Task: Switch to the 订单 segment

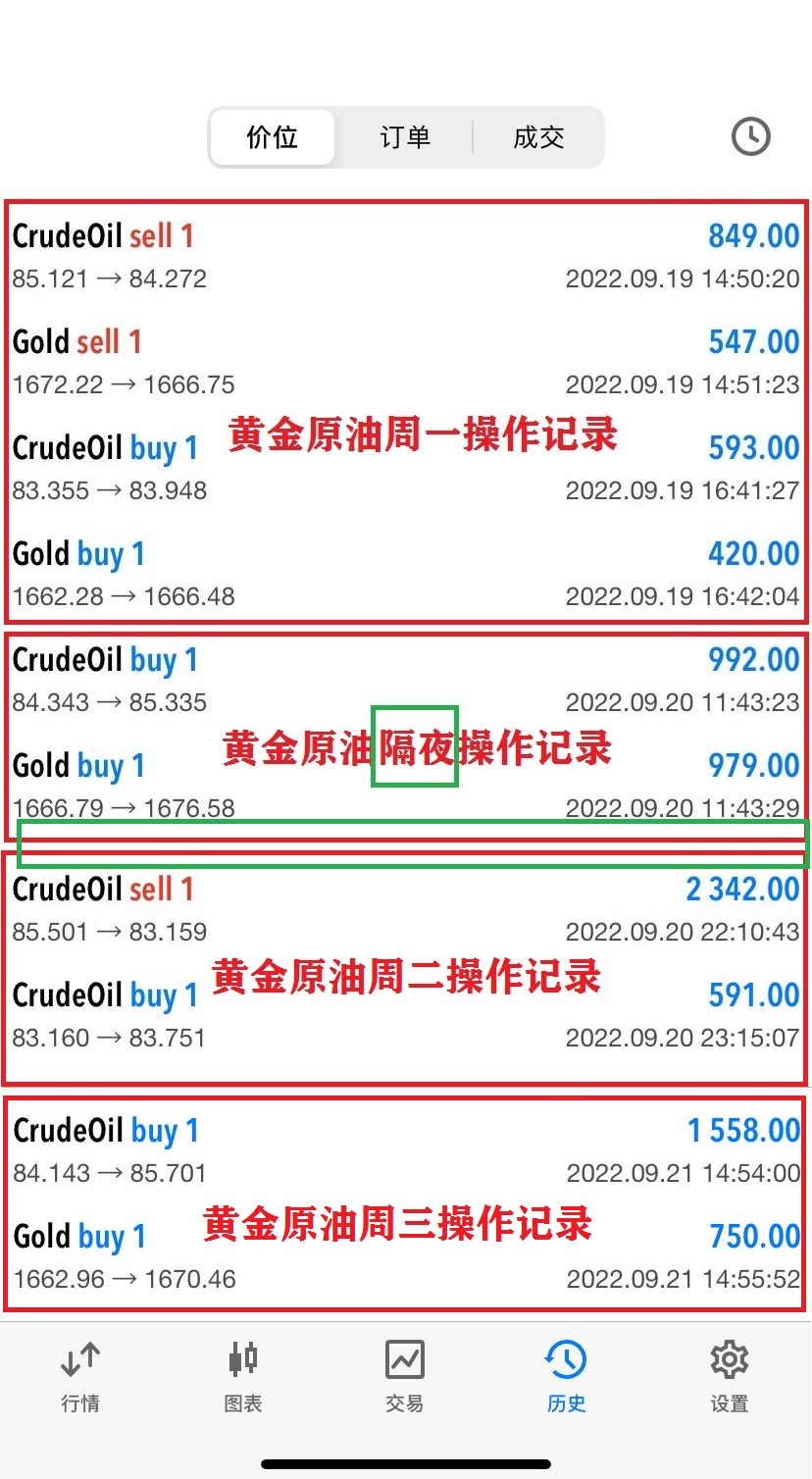Action: coord(405,137)
